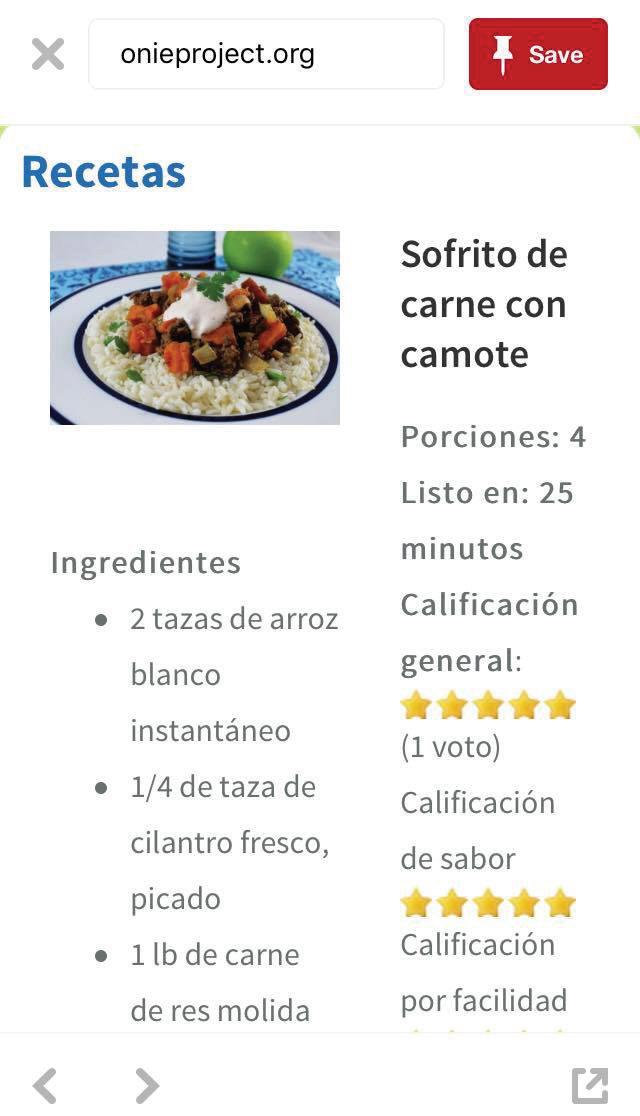
Task: Rate the flavor under Calificación de sabor
Action: (488, 903)
